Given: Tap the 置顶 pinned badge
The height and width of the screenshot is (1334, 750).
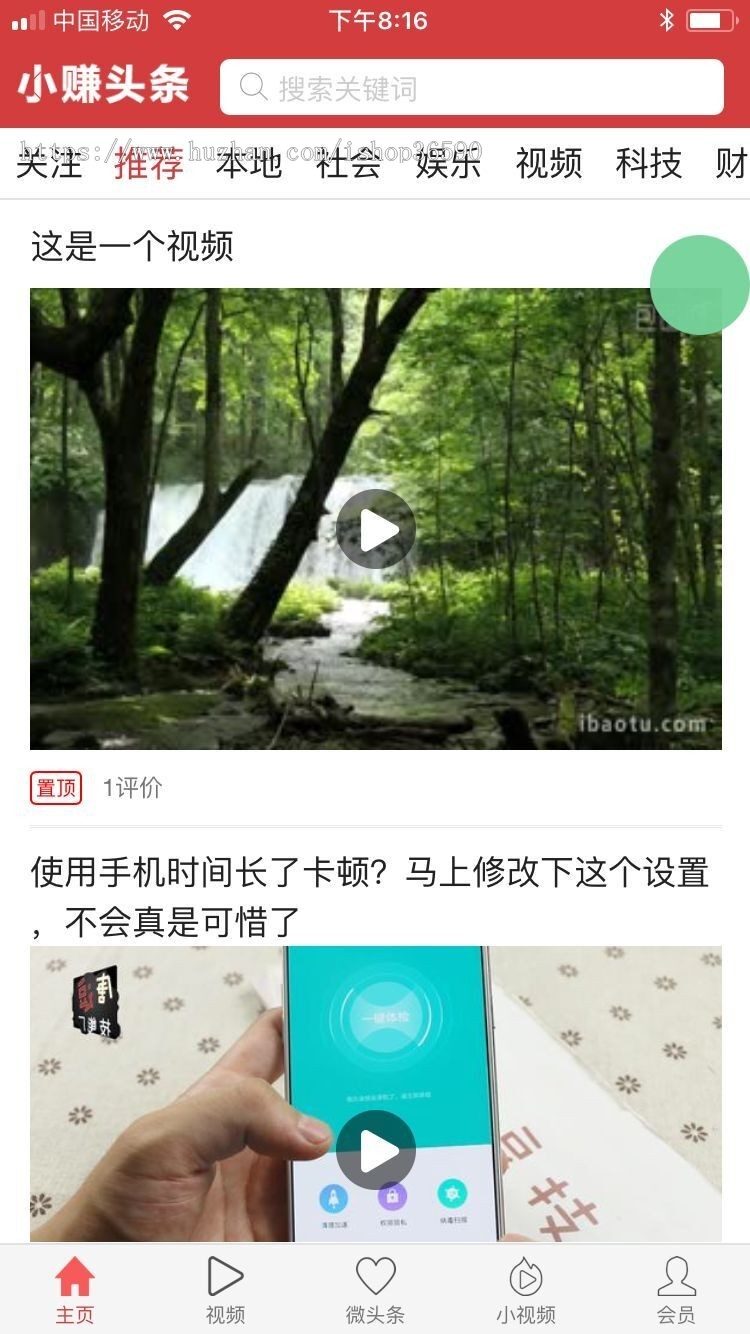Looking at the screenshot, I should pyautogui.click(x=56, y=789).
